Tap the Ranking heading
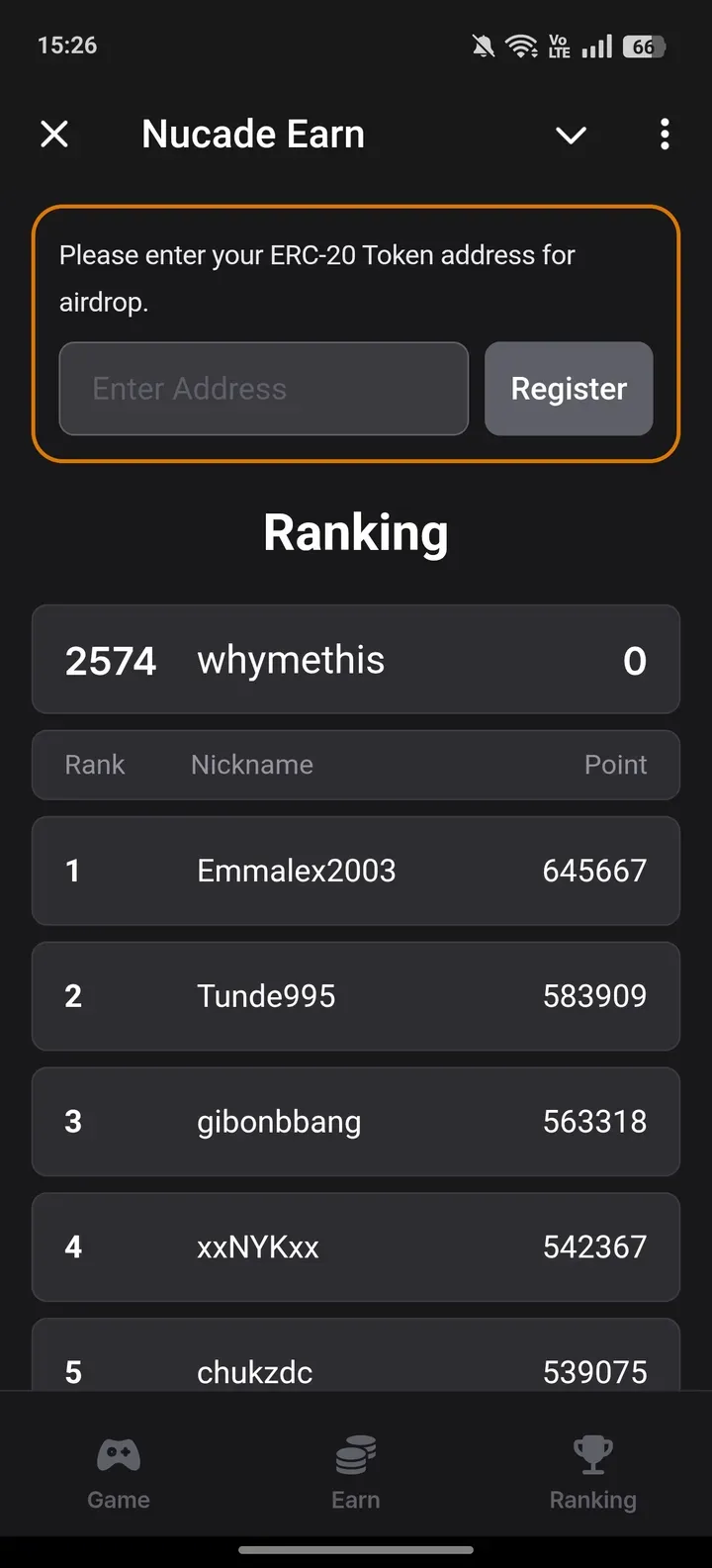This screenshot has height=1568, width=712. [x=355, y=532]
